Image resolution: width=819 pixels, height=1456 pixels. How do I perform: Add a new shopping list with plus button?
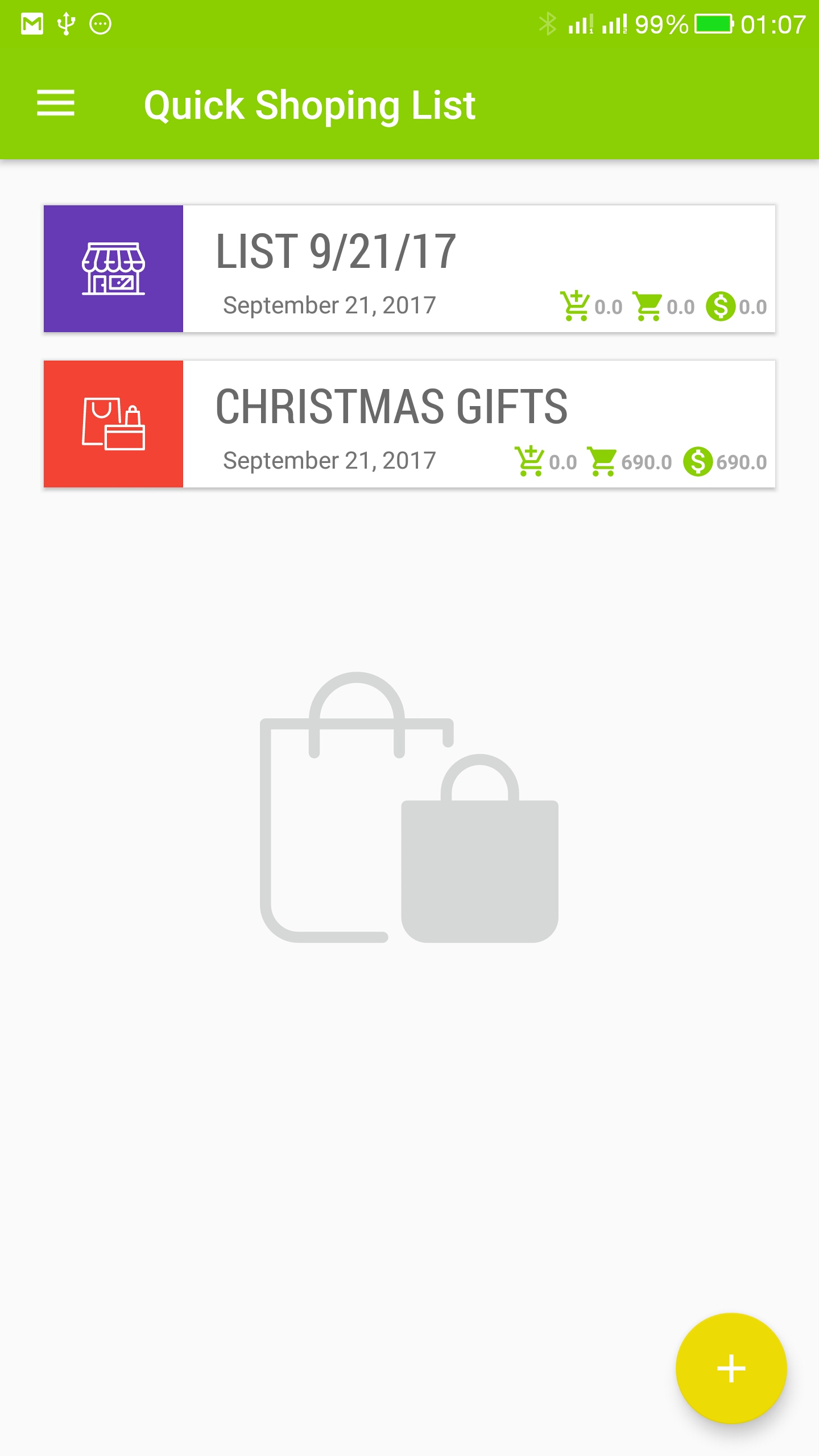click(731, 1368)
